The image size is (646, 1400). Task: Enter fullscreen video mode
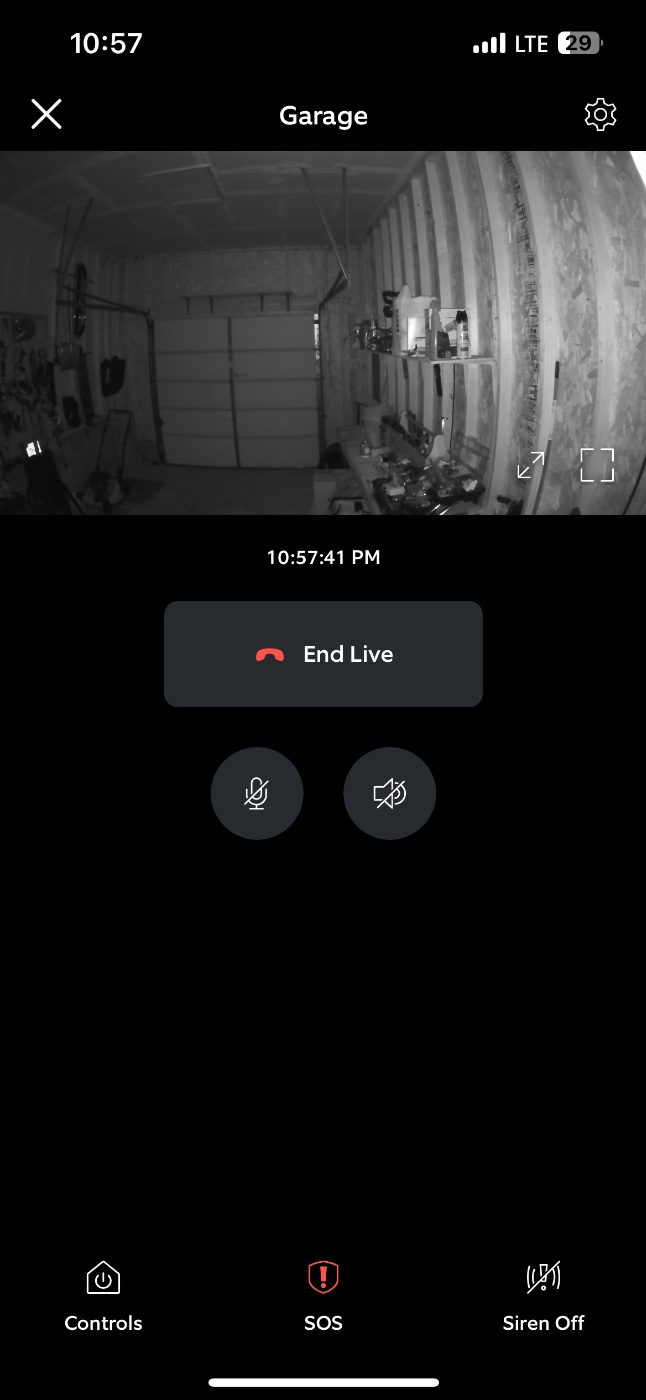click(x=597, y=465)
